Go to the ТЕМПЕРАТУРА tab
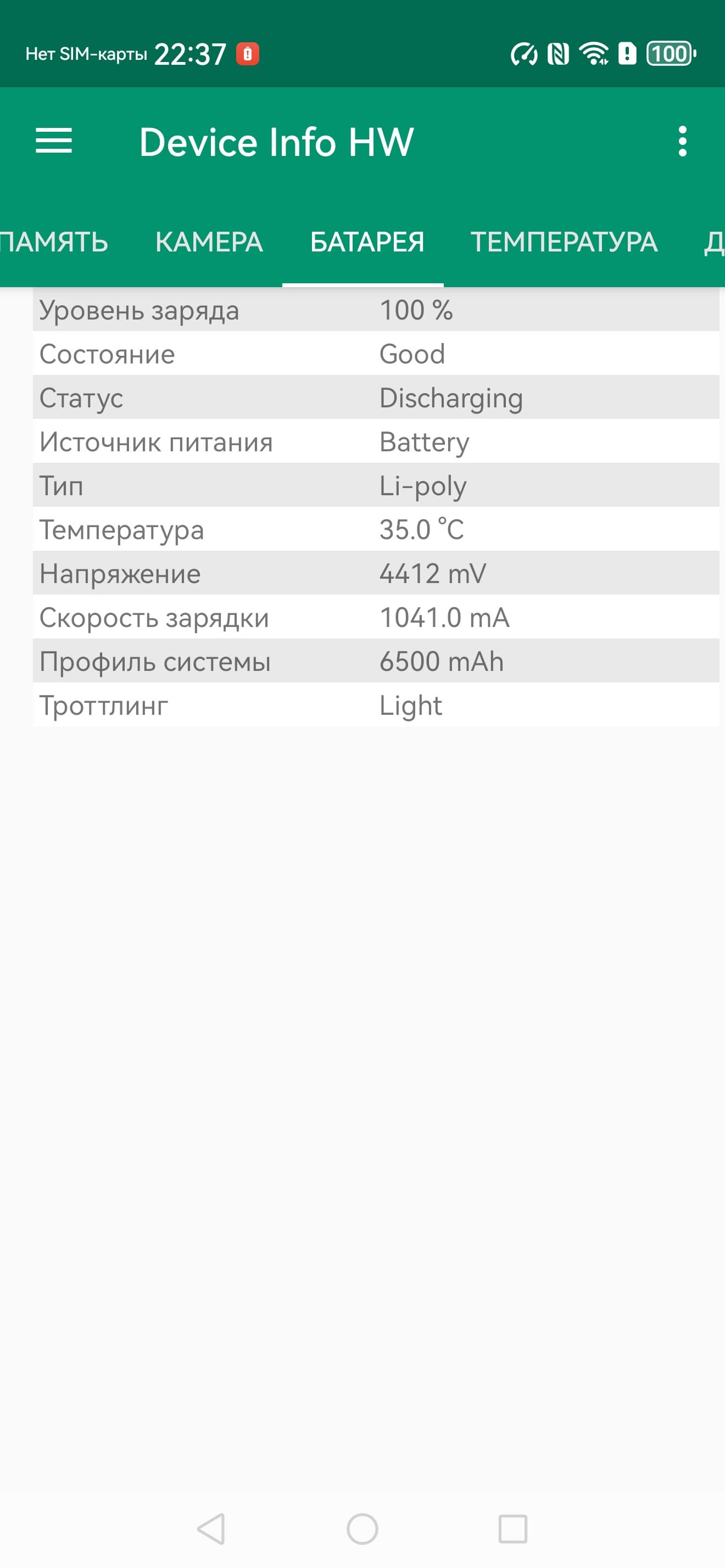This screenshot has width=725, height=1568. 564,242
